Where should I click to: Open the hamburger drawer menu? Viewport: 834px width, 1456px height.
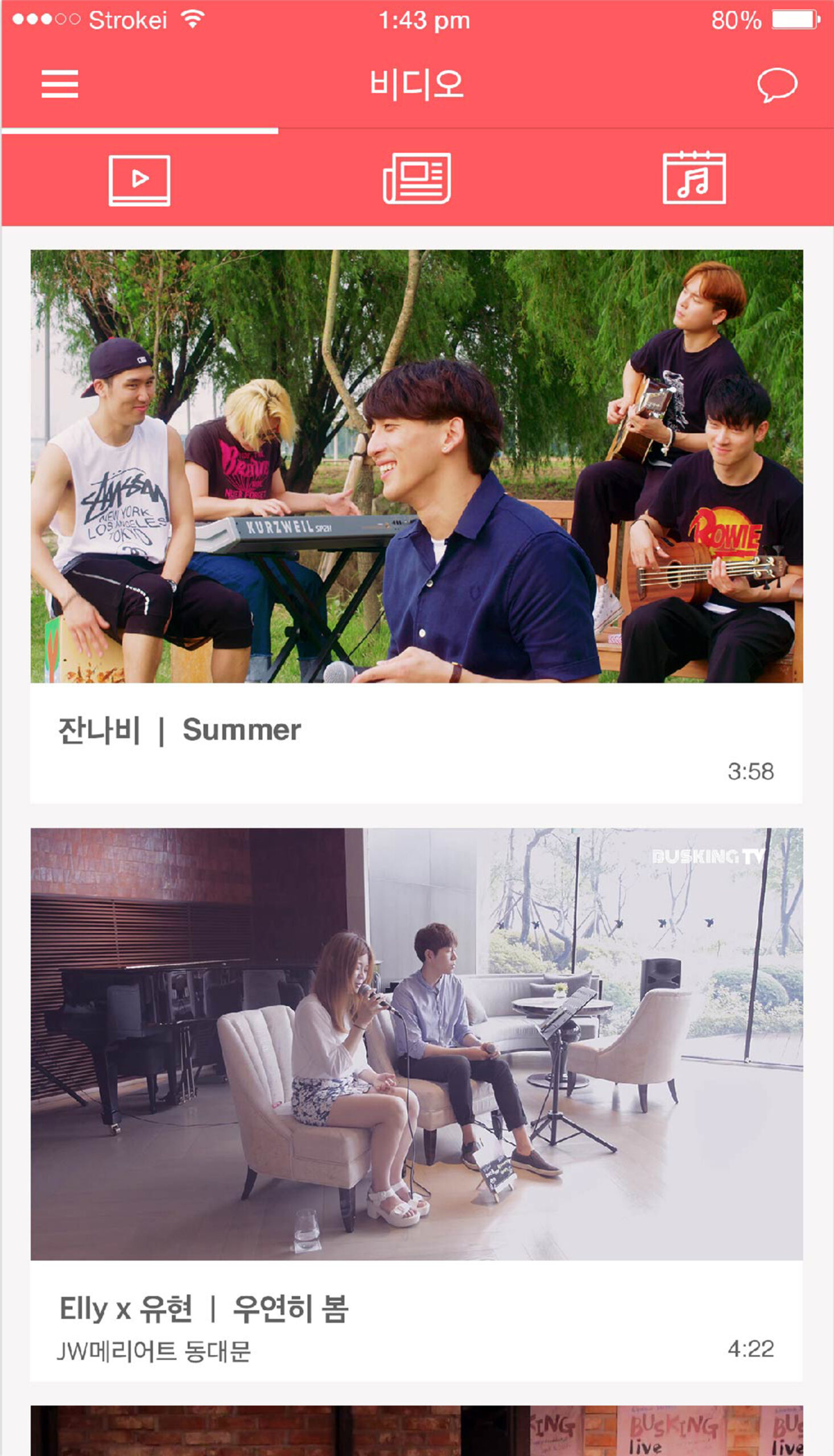(60, 84)
